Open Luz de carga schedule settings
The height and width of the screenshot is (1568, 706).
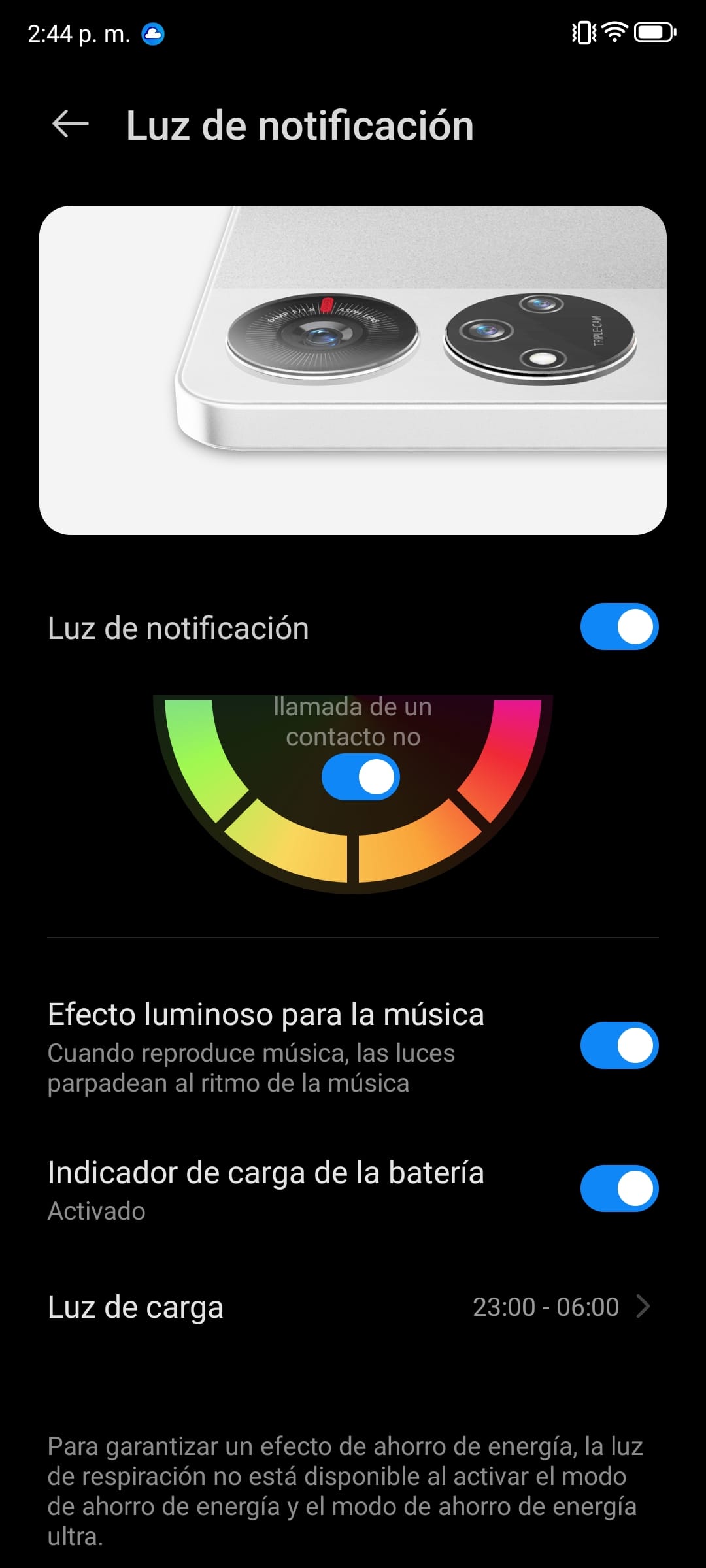click(353, 1307)
